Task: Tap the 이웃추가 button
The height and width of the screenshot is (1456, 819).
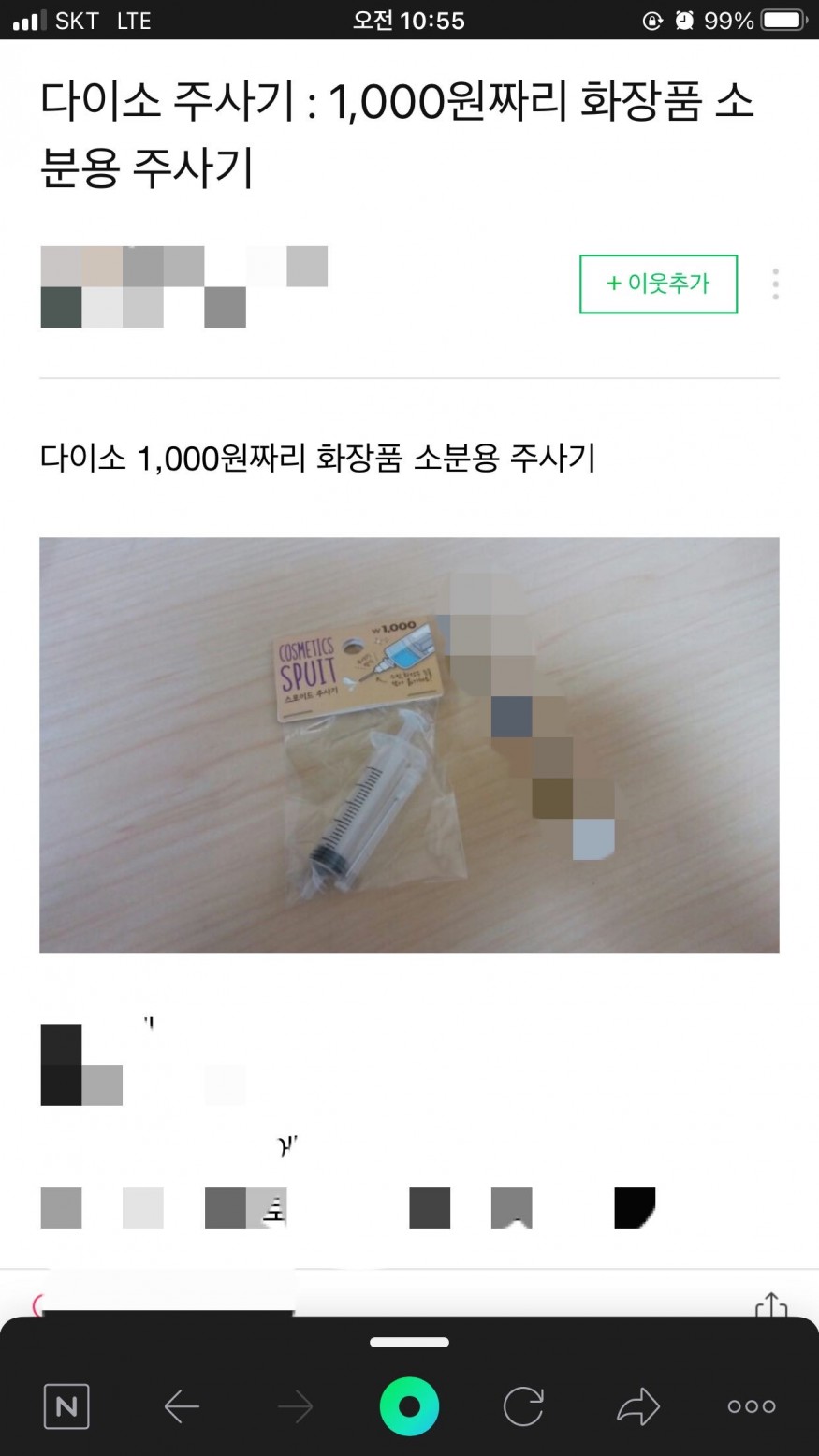Action: (x=658, y=284)
